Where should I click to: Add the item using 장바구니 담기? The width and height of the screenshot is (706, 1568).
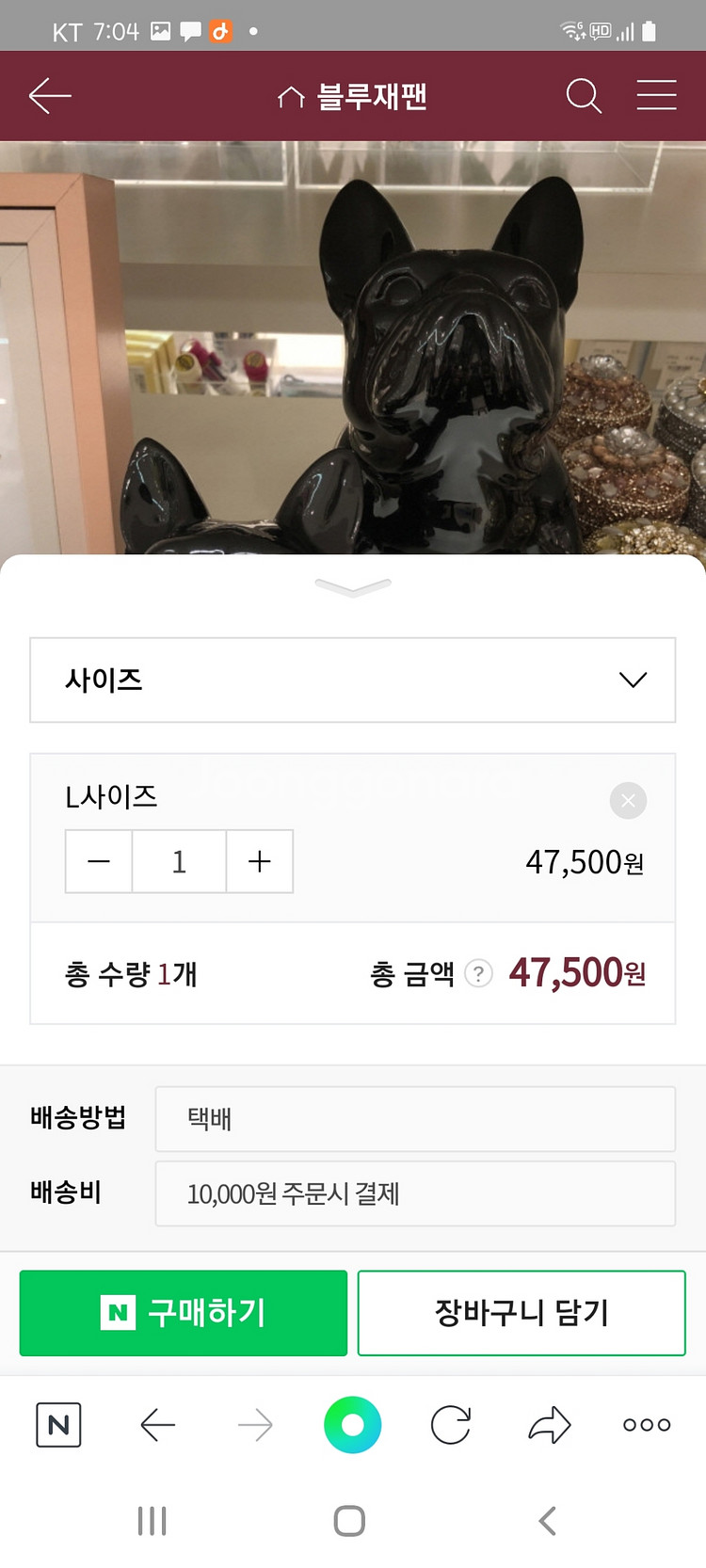click(x=521, y=1312)
